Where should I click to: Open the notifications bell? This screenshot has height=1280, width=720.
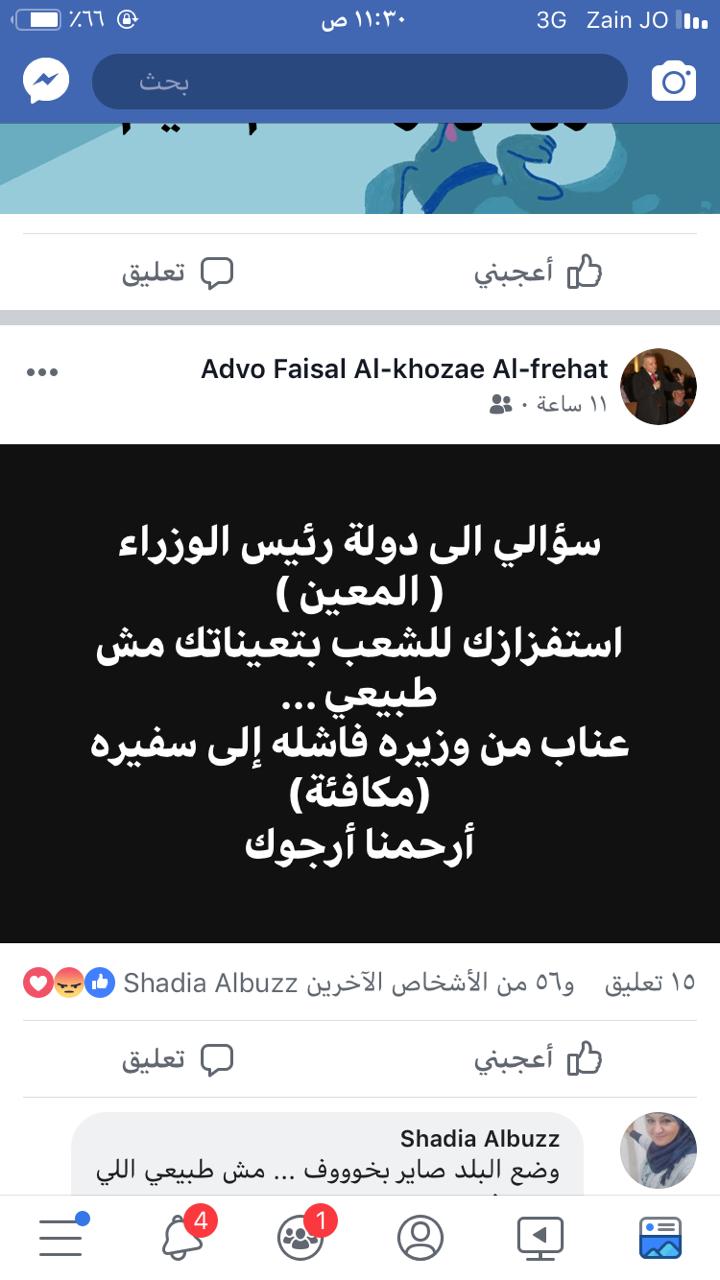click(x=182, y=1238)
